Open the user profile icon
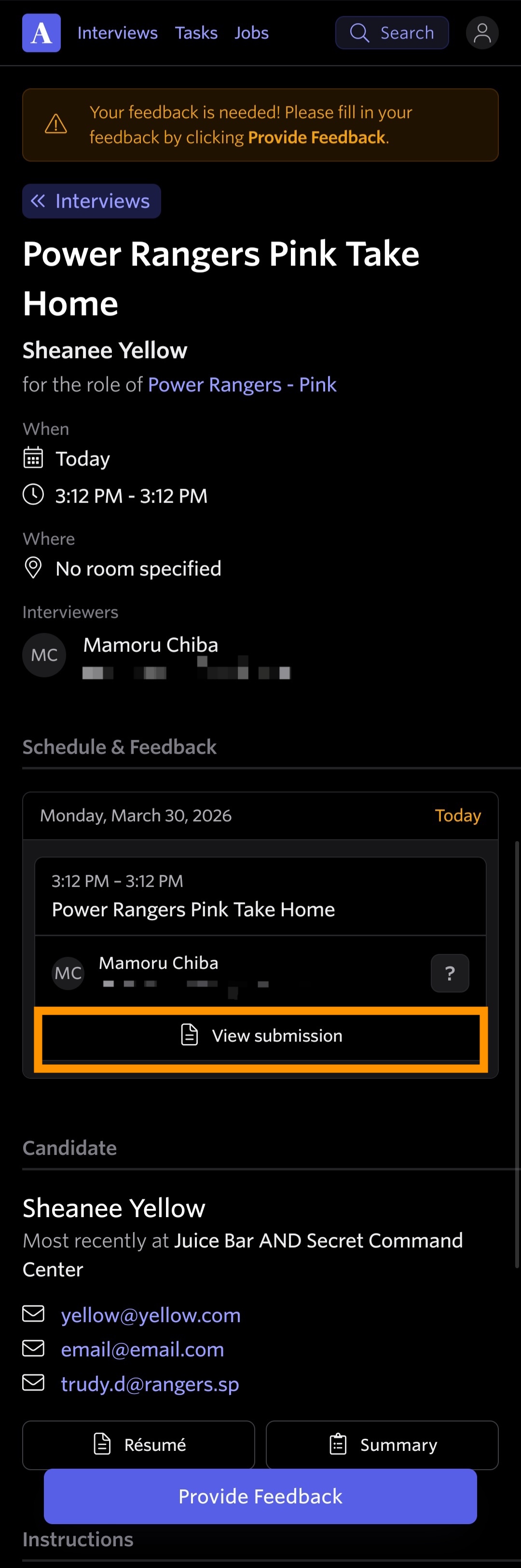This screenshot has width=521, height=1568. (x=482, y=33)
